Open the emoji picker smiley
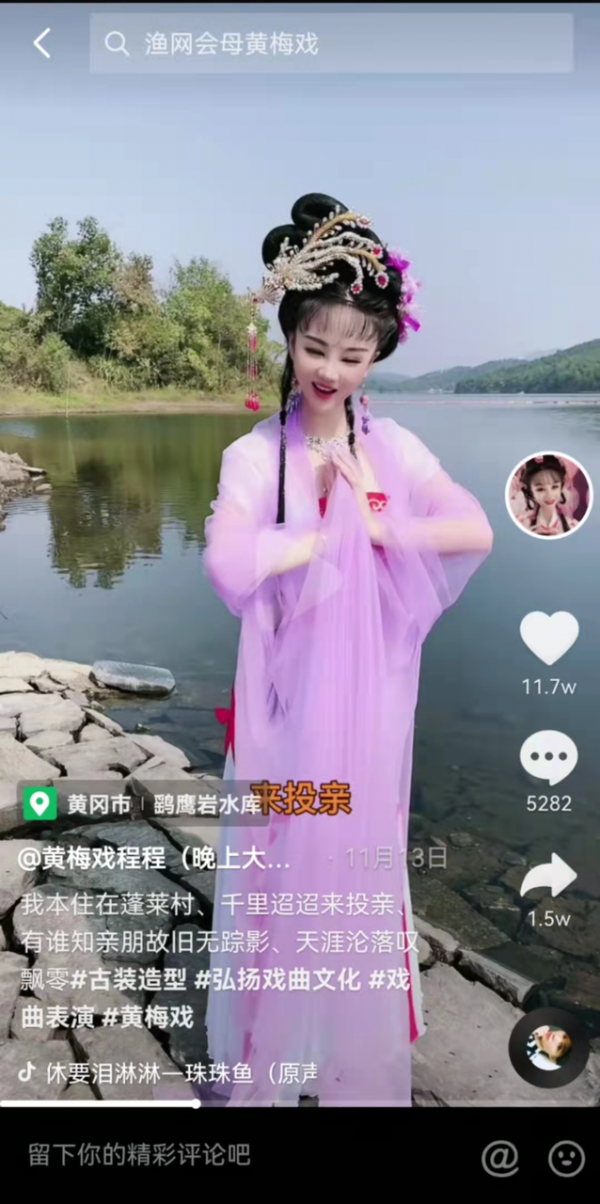The width and height of the screenshot is (600, 1204). (x=566, y=1157)
